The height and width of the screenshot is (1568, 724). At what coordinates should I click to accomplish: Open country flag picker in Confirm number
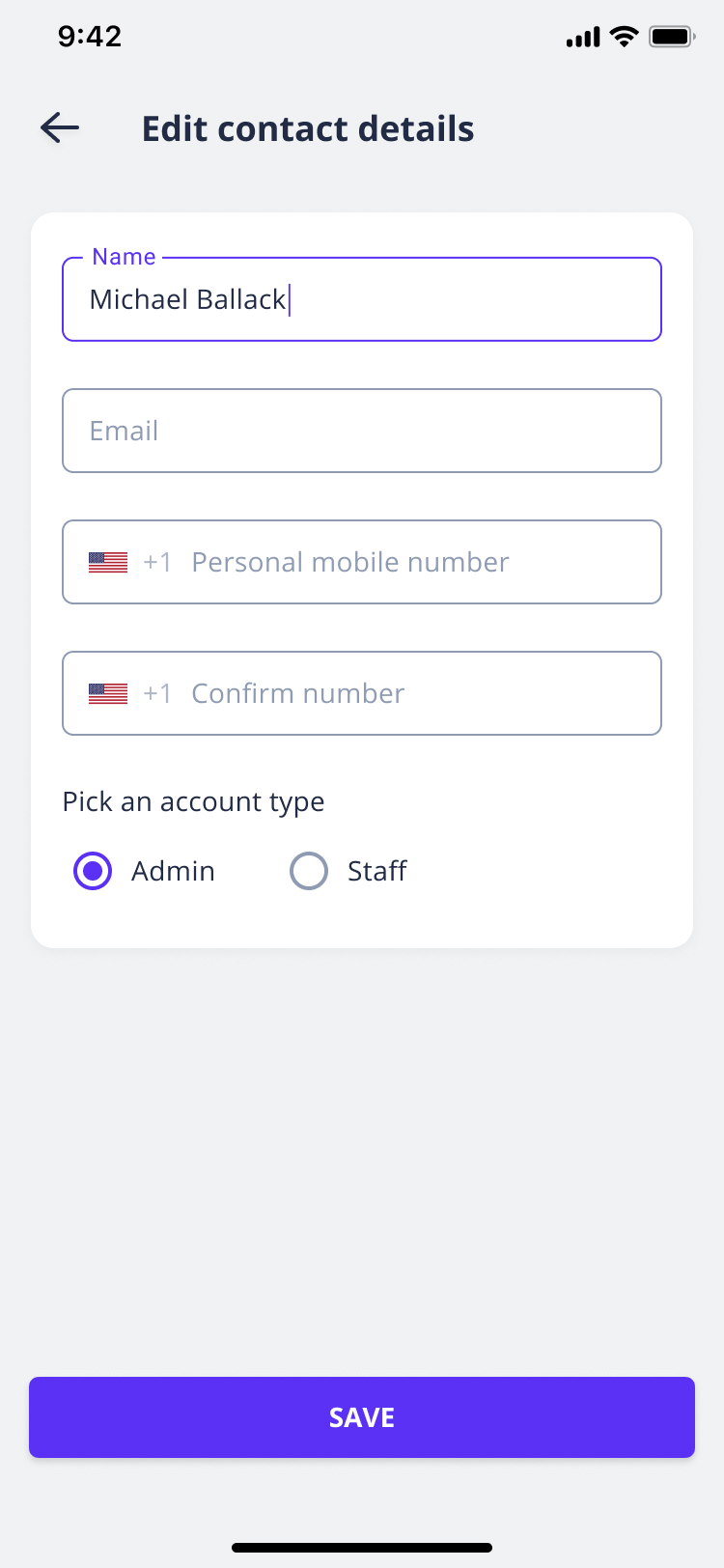pos(108,693)
